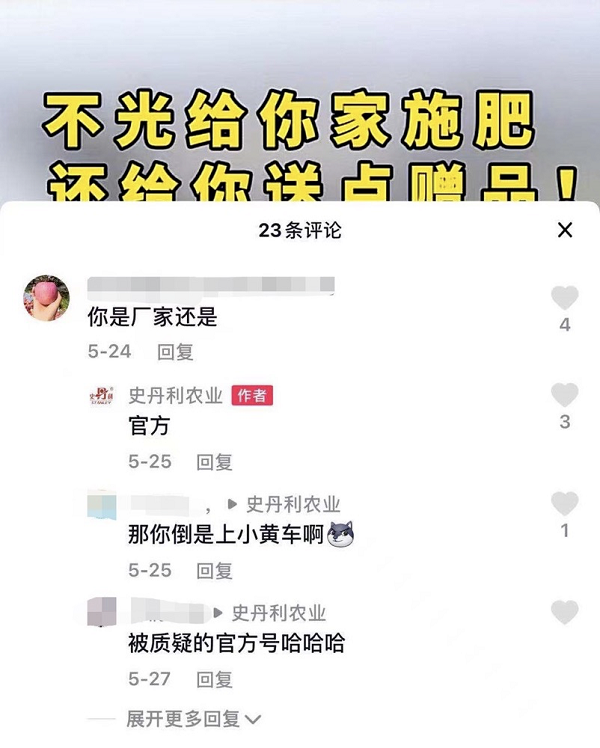Viewport: 600px width, 748px height.
Task: Like the comment 你是厂家还是
Action: 565,298
